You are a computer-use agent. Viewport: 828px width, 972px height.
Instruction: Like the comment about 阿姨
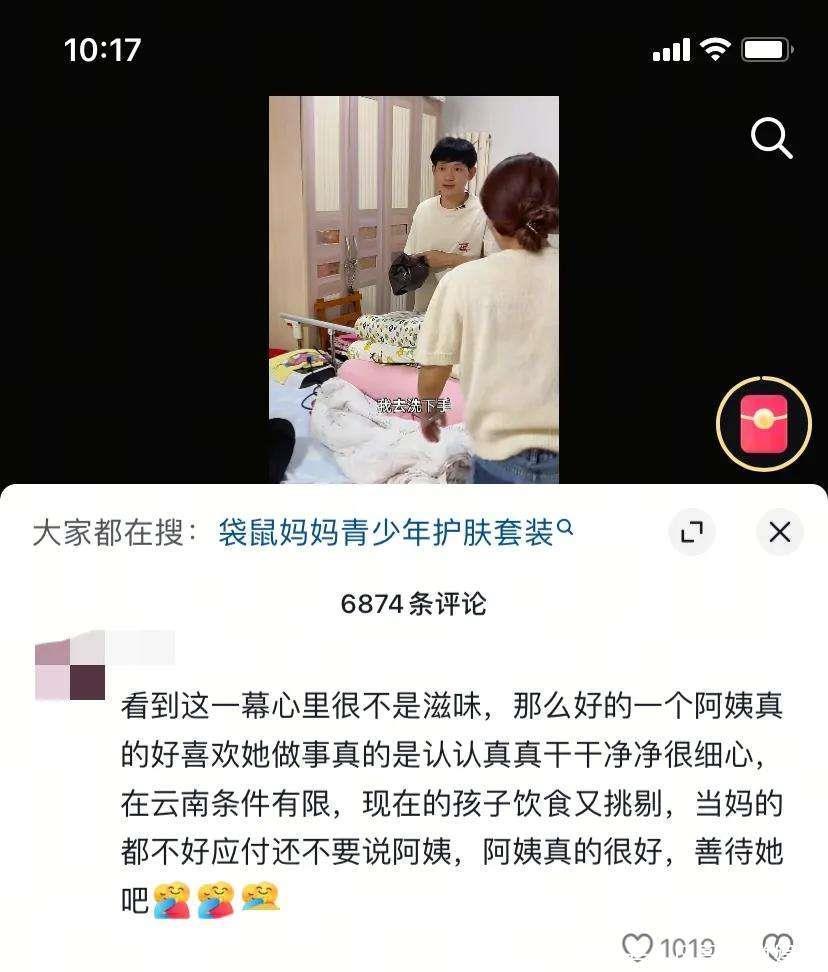pos(638,945)
